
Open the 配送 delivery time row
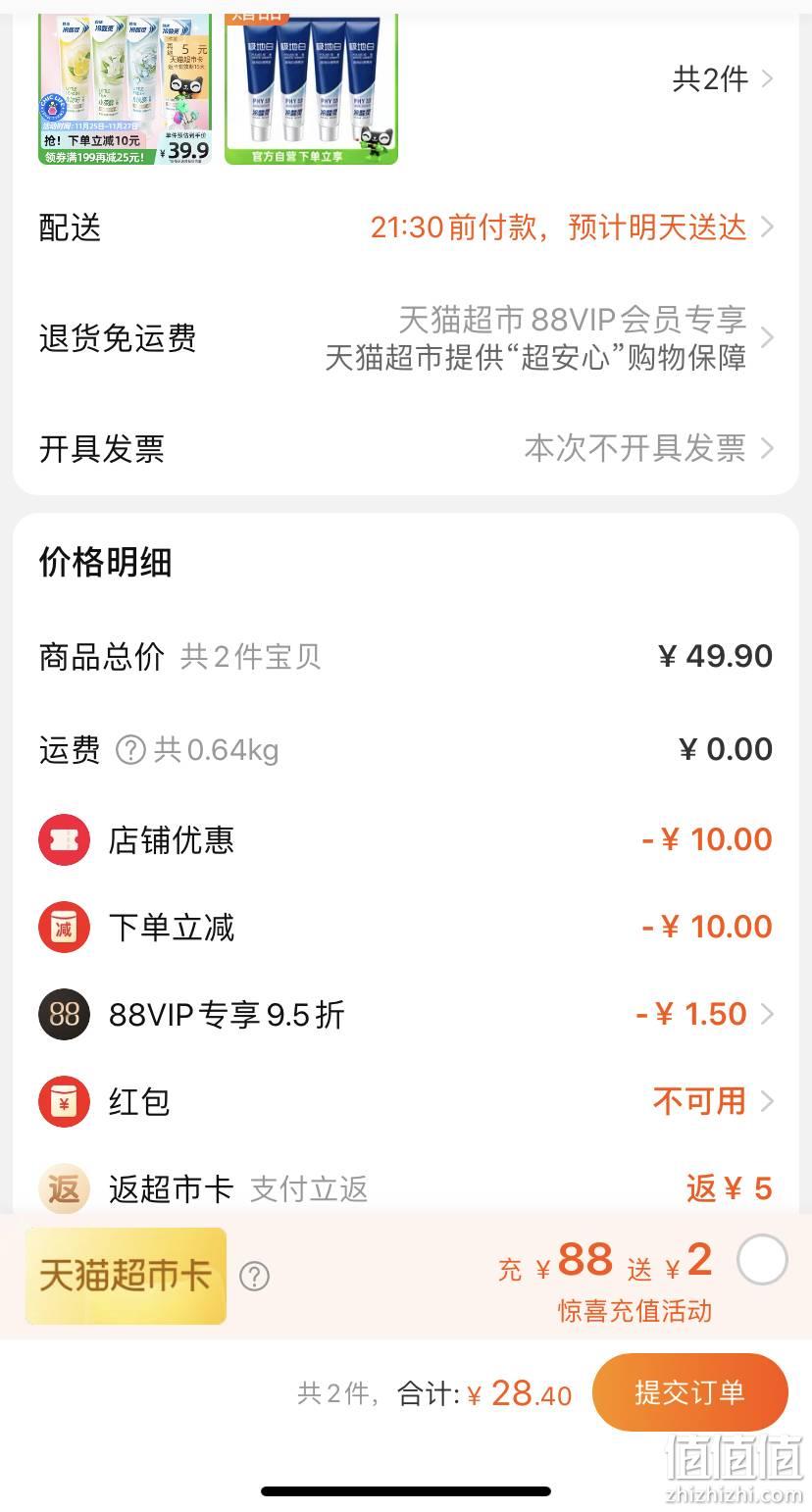coord(406,228)
